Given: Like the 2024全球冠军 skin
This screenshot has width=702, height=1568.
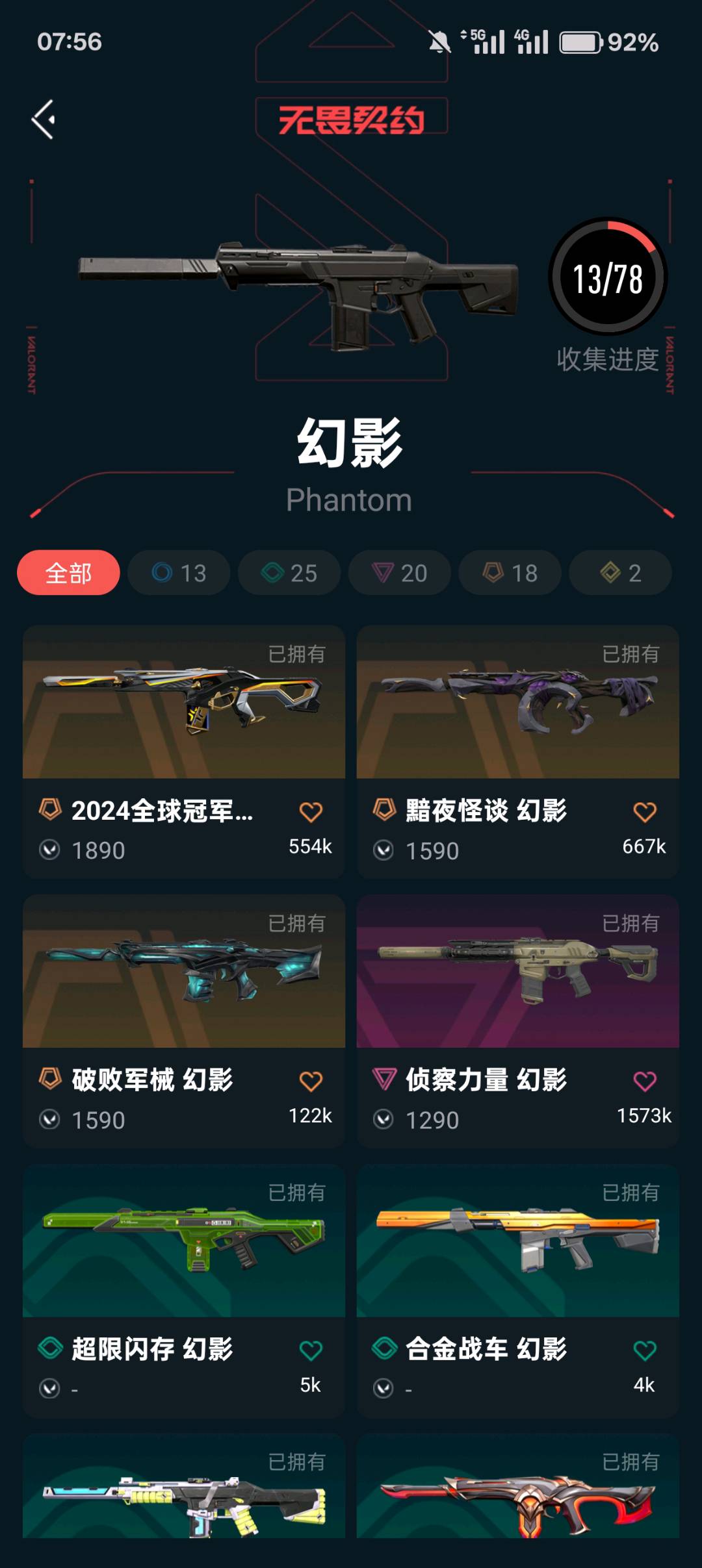Looking at the screenshot, I should (x=311, y=812).
